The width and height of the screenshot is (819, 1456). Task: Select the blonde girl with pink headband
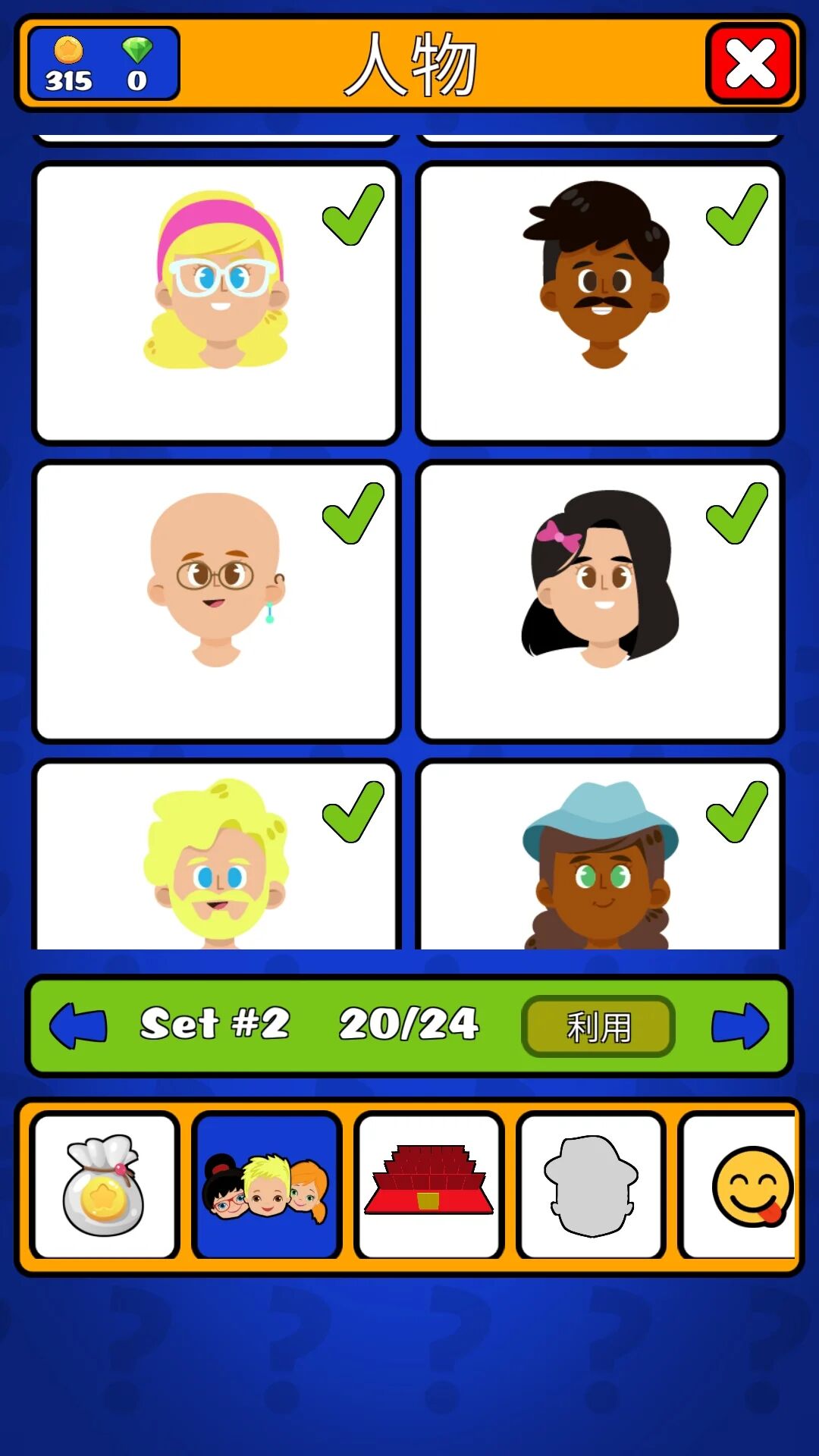[216, 302]
